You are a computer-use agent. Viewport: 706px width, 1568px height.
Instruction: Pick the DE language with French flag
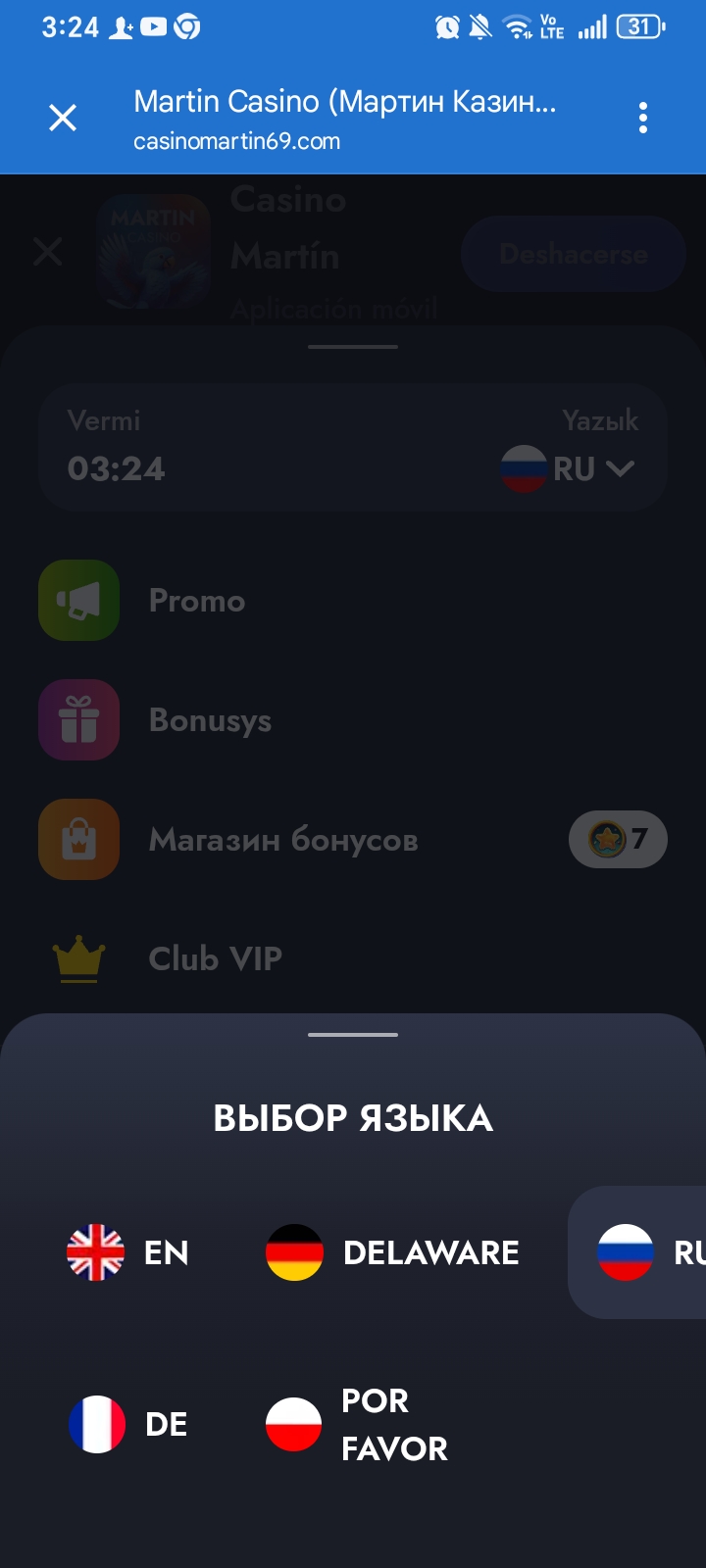(x=127, y=1424)
